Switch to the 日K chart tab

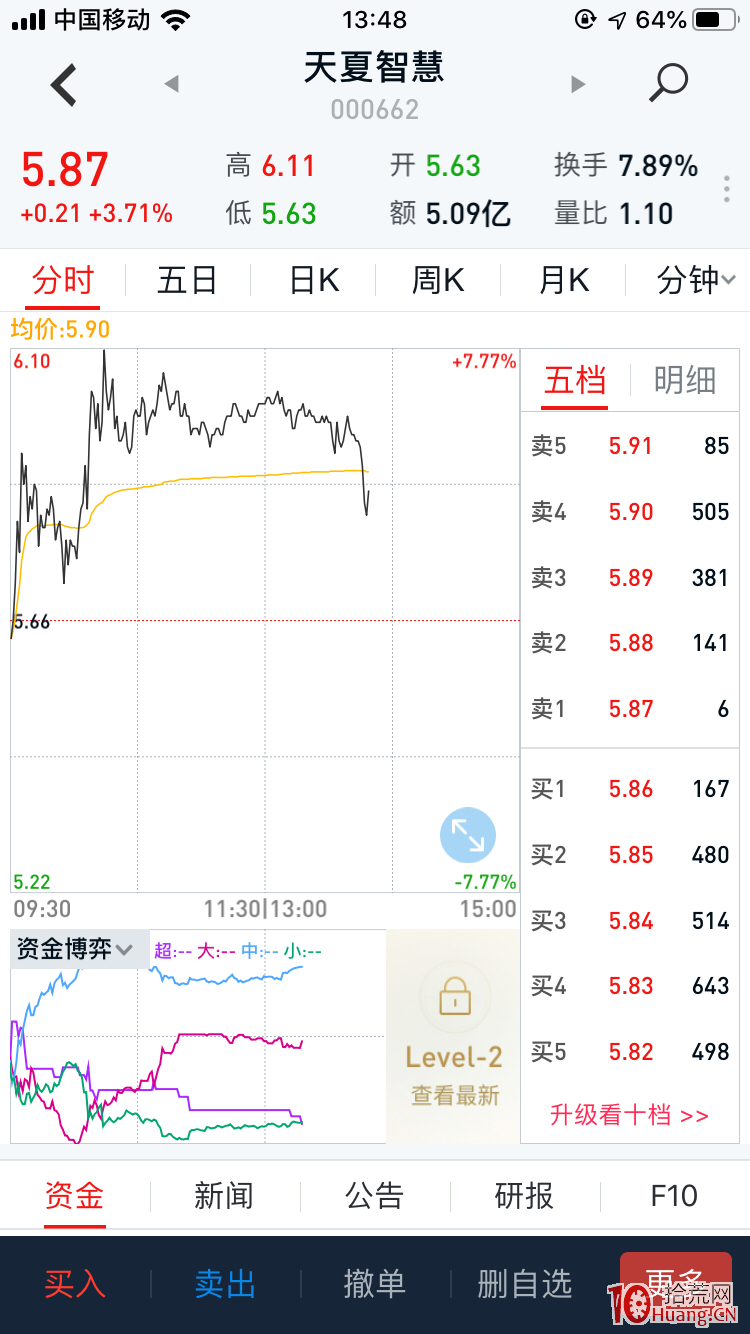click(x=314, y=281)
